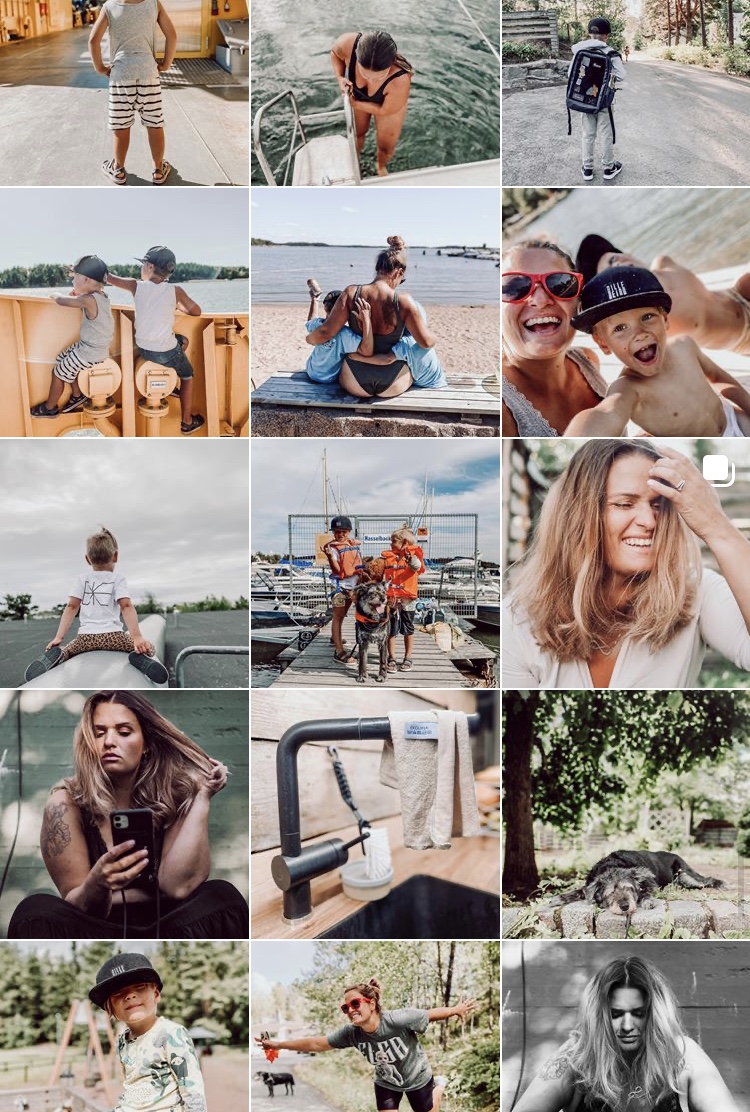Open the post of woman hugging child on beach
750x1112 pixels.
(x=375, y=312)
